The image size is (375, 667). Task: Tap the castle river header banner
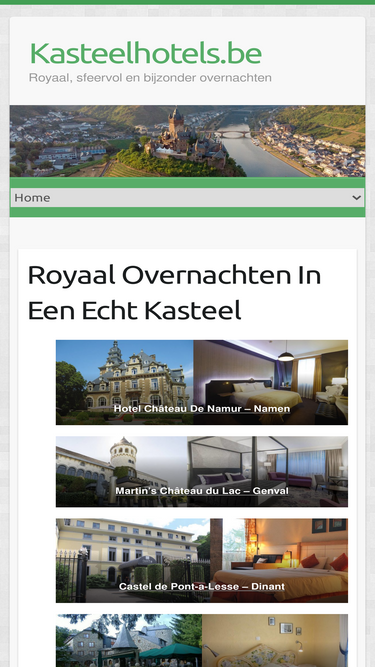[188, 141]
